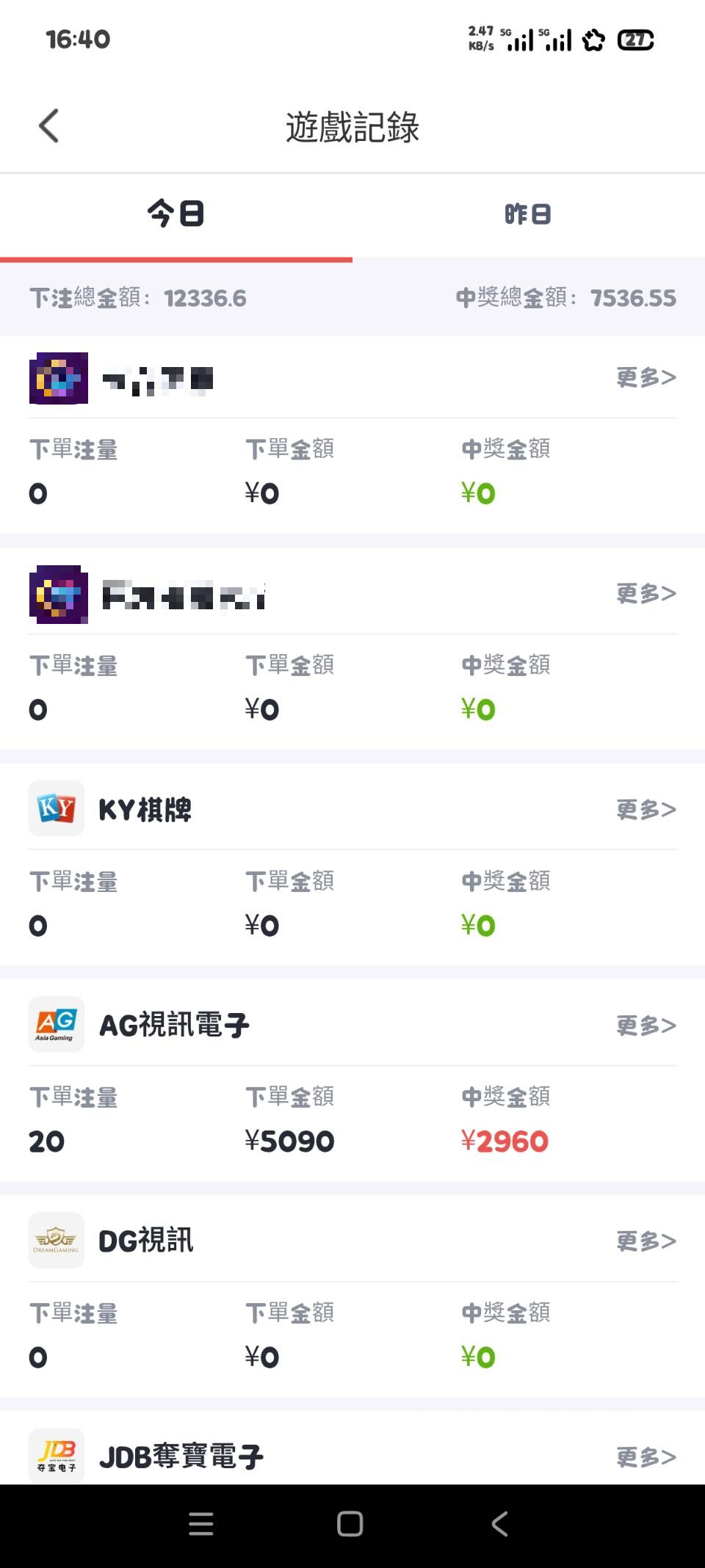Tap the second blurred purple game logo
Image resolution: width=705 pixels, height=1568 pixels.
[x=59, y=595]
